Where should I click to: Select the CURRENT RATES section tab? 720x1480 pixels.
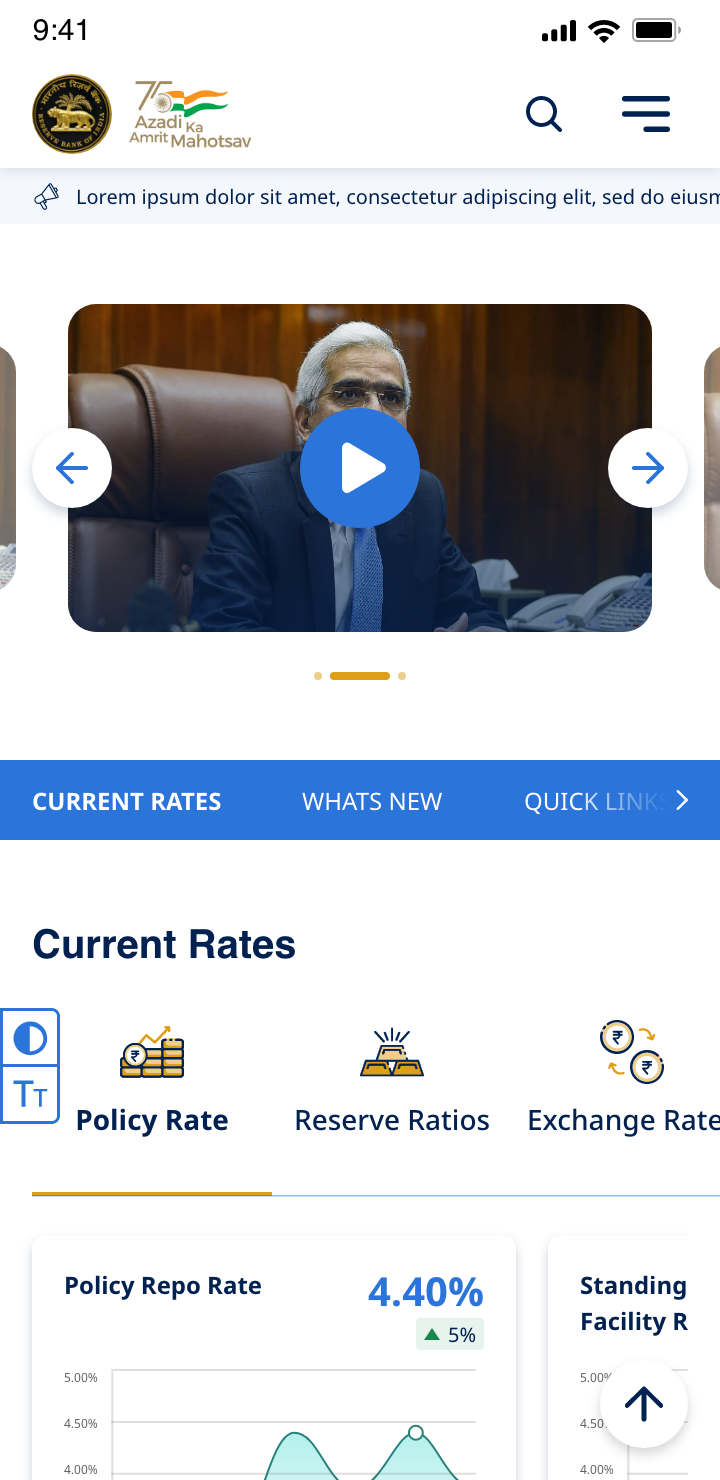(127, 801)
